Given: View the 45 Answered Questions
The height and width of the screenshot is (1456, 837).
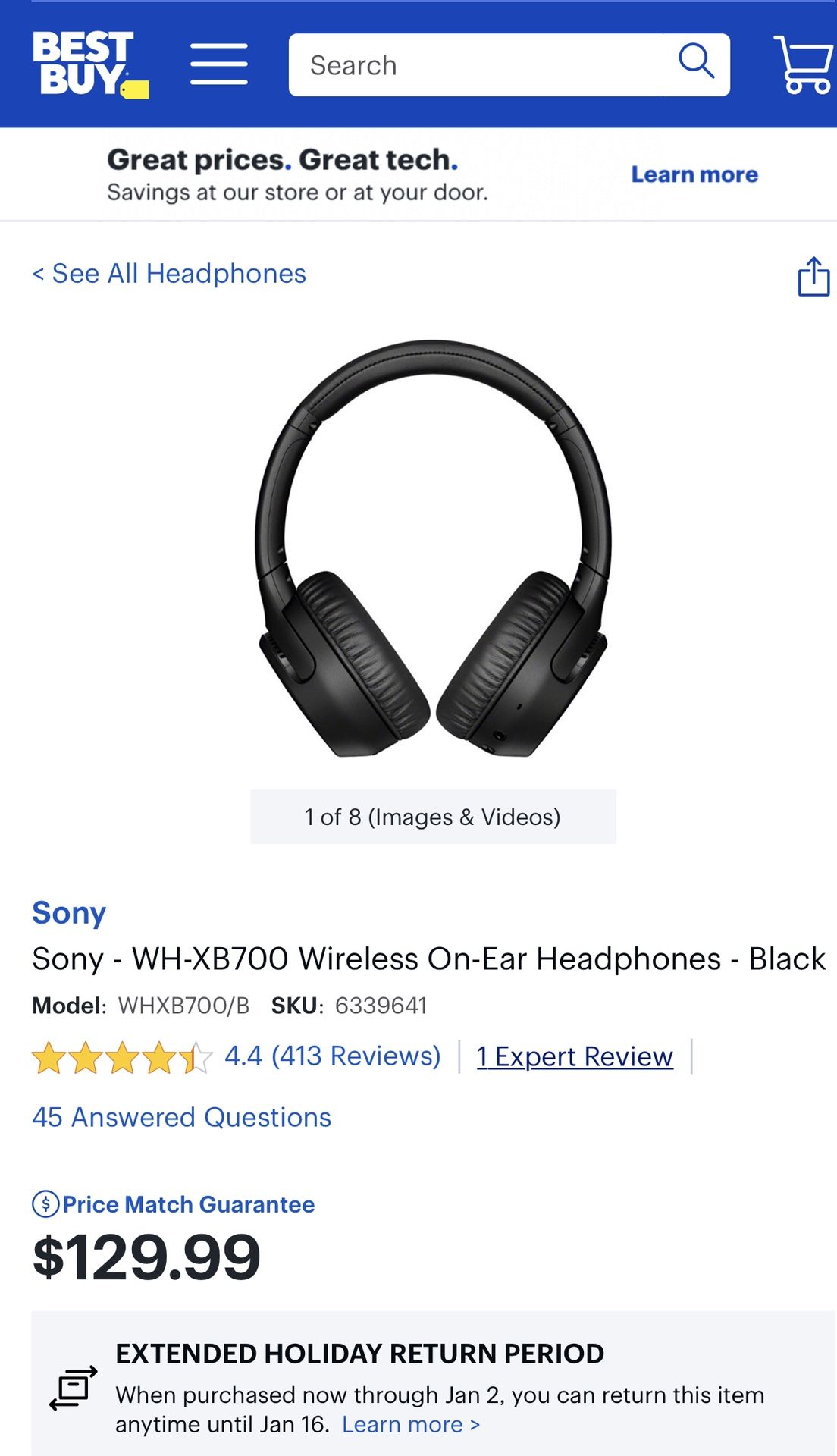Looking at the screenshot, I should [x=182, y=1117].
